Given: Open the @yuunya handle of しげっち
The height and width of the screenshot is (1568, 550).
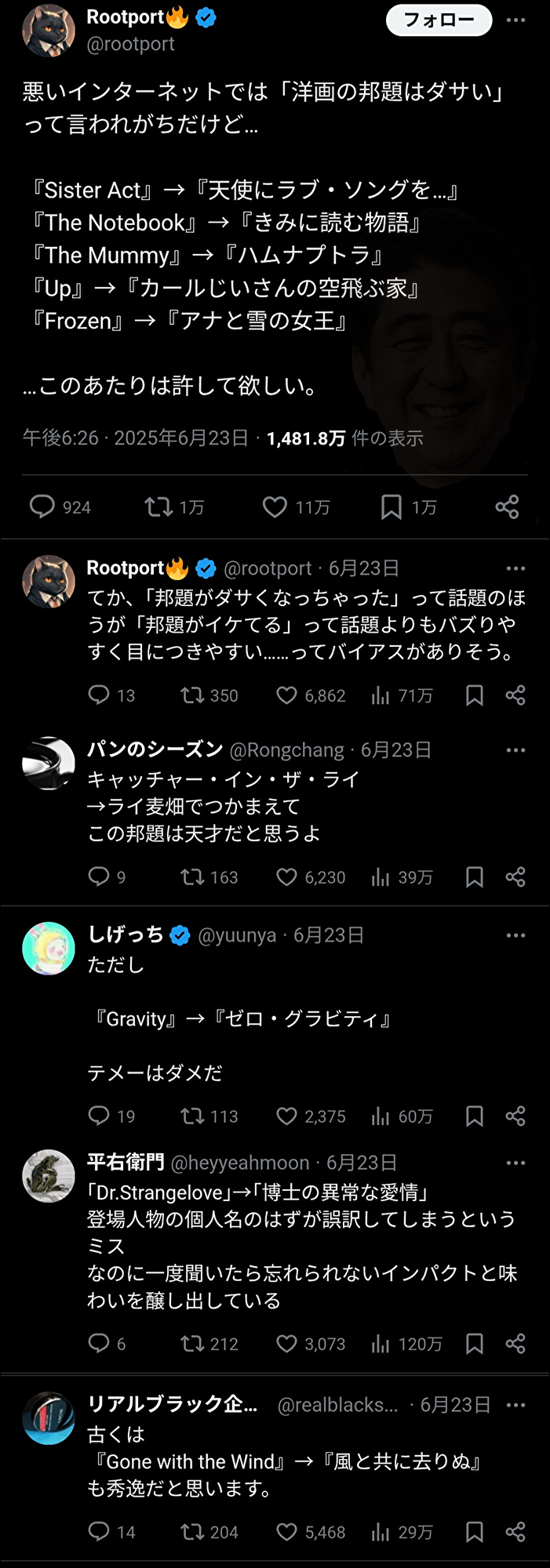Looking at the screenshot, I should 237,935.
